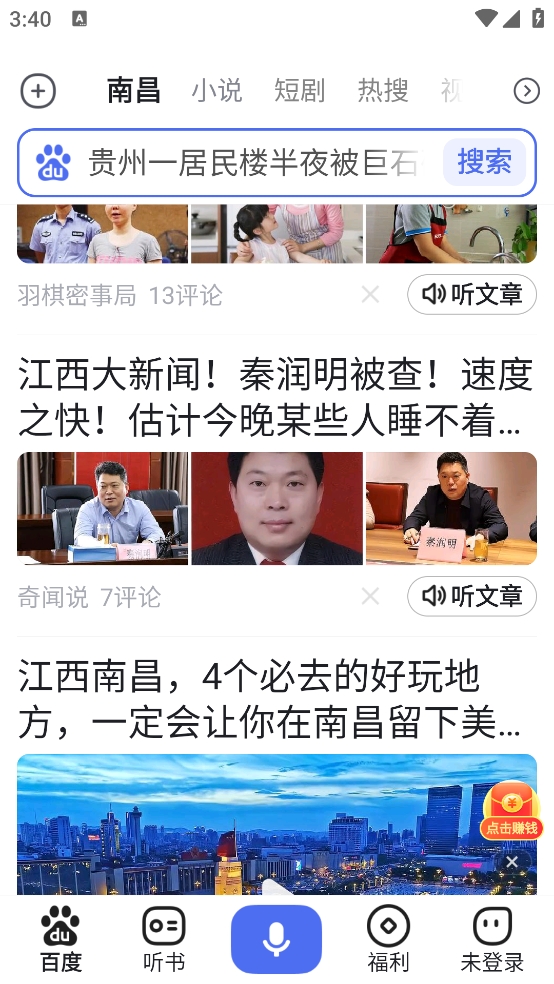554x984 pixels.
Task: Open the 未登录 profile tab
Action: point(493,939)
